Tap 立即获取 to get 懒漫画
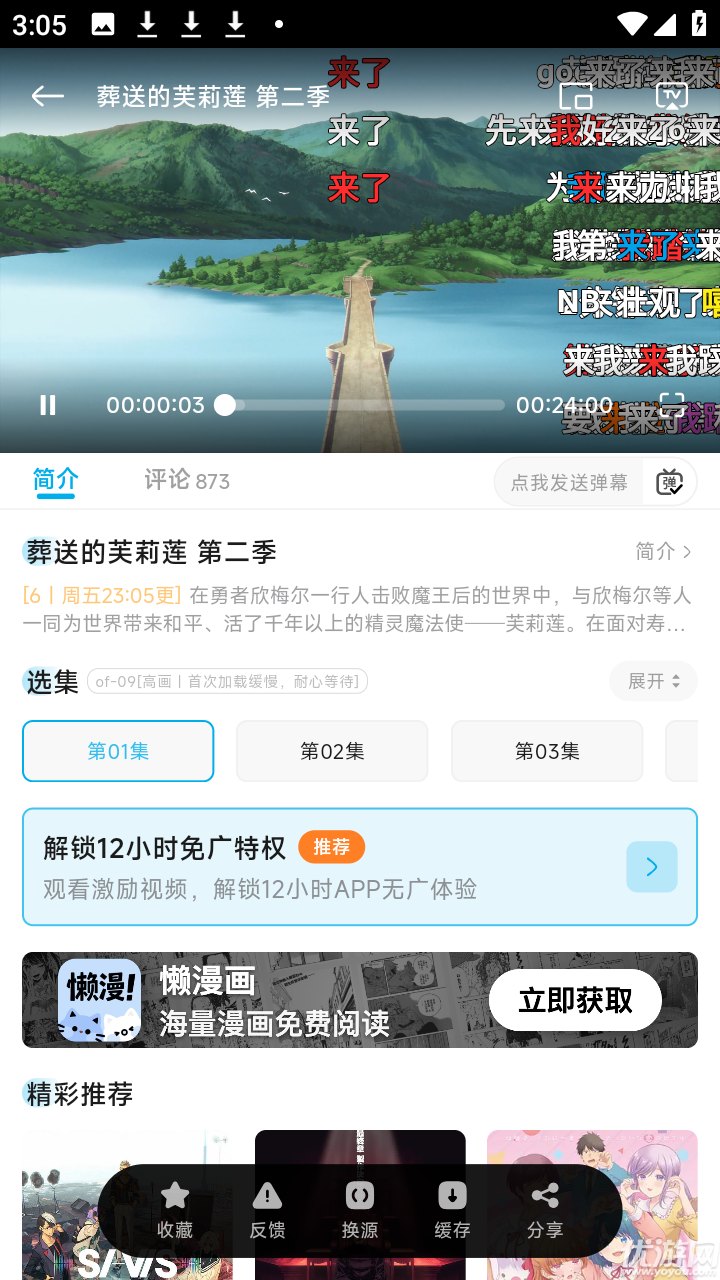The image size is (720, 1280). tap(575, 1000)
